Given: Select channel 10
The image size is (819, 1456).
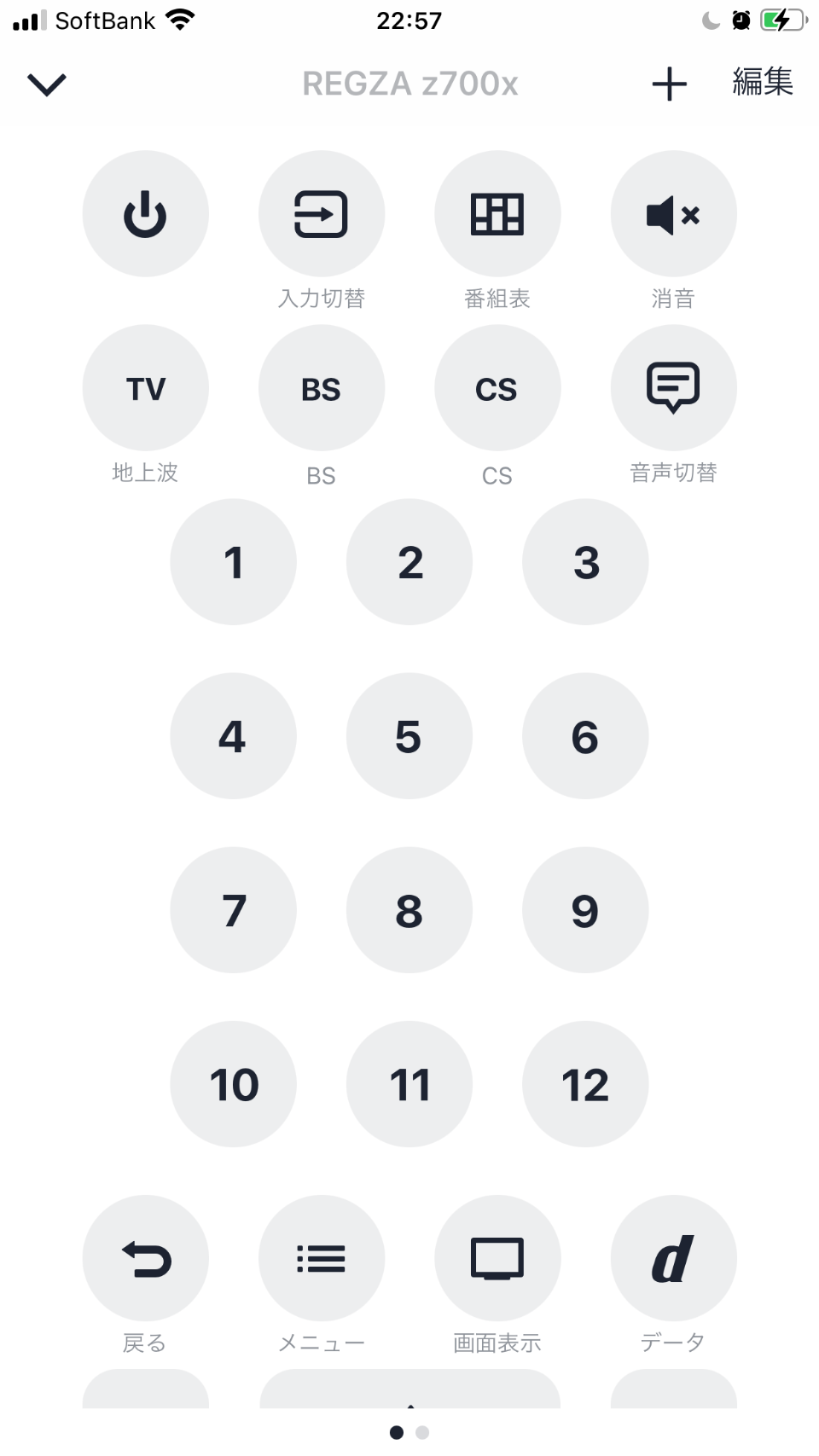Looking at the screenshot, I should (234, 1084).
